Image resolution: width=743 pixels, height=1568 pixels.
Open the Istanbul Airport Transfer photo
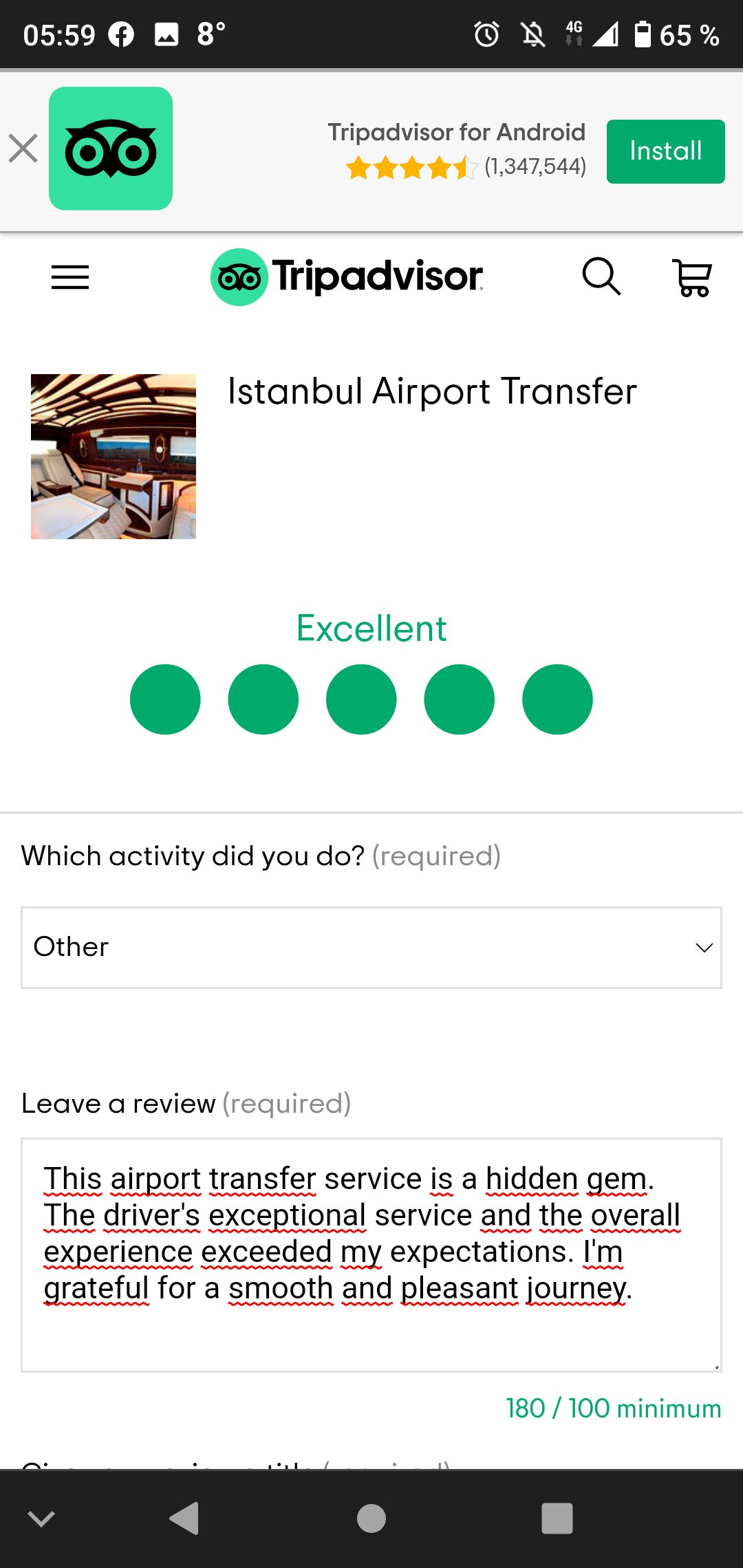point(114,457)
